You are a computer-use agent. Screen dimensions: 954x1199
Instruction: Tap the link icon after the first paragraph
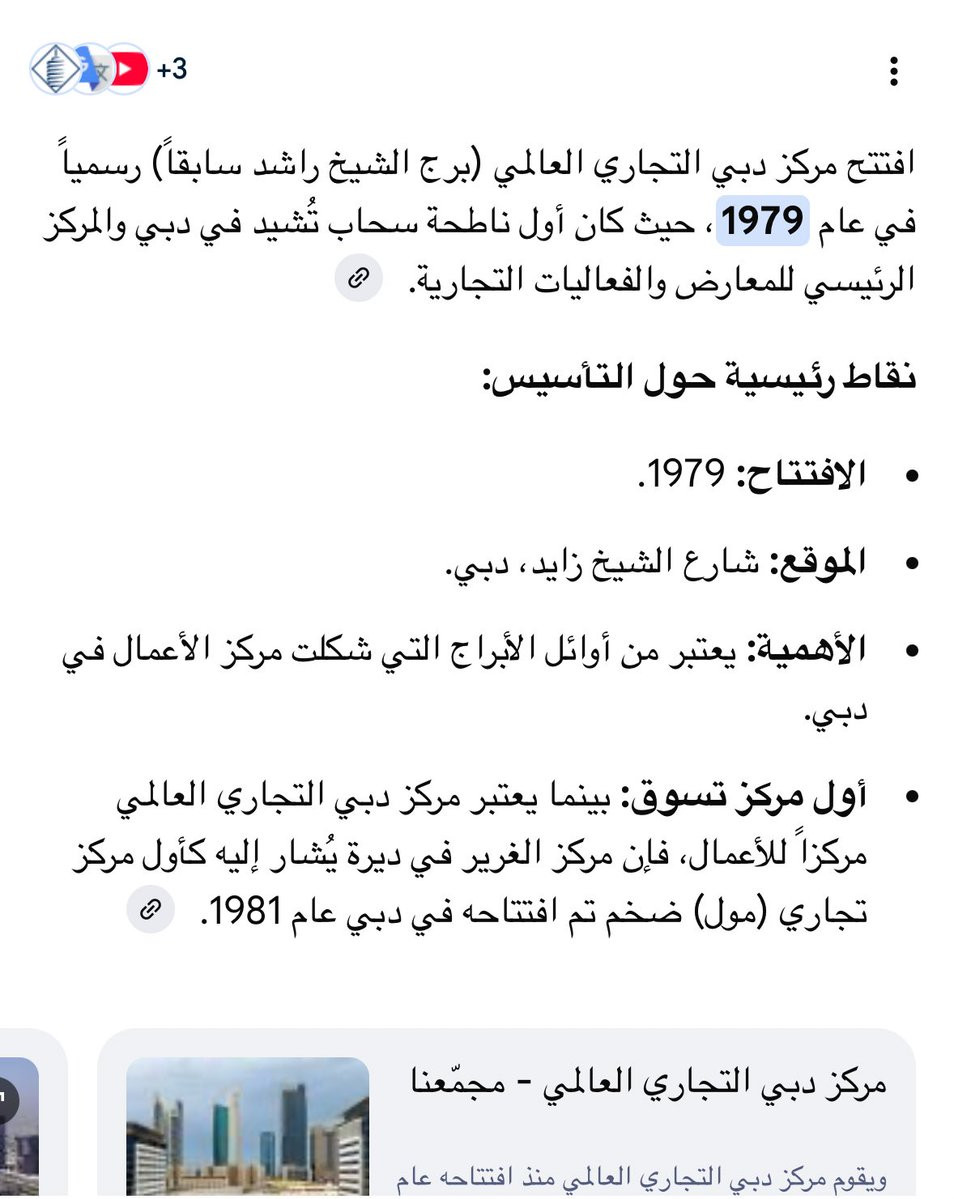coord(359,278)
